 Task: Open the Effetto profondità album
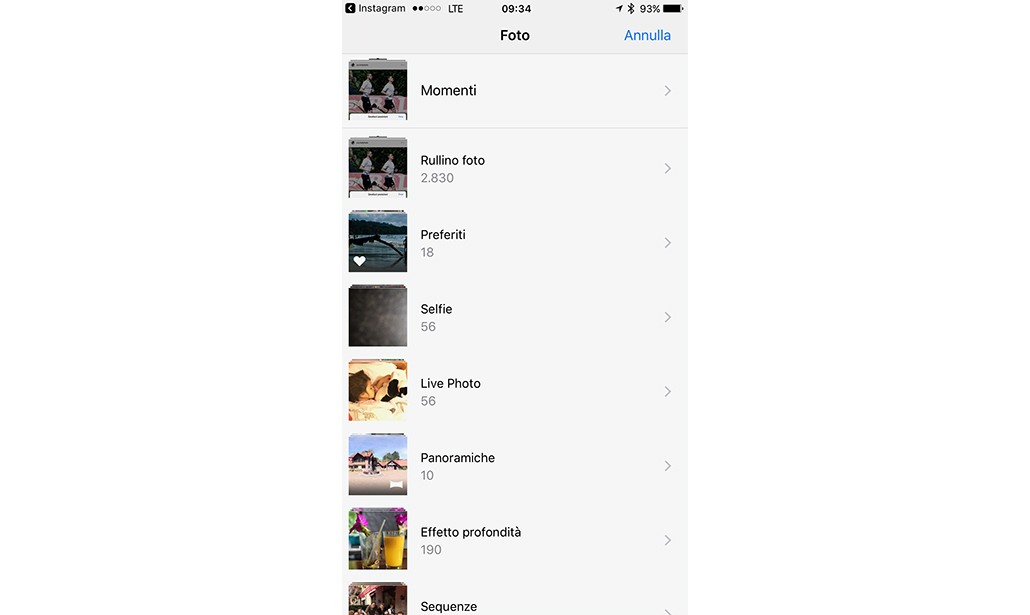[514, 540]
